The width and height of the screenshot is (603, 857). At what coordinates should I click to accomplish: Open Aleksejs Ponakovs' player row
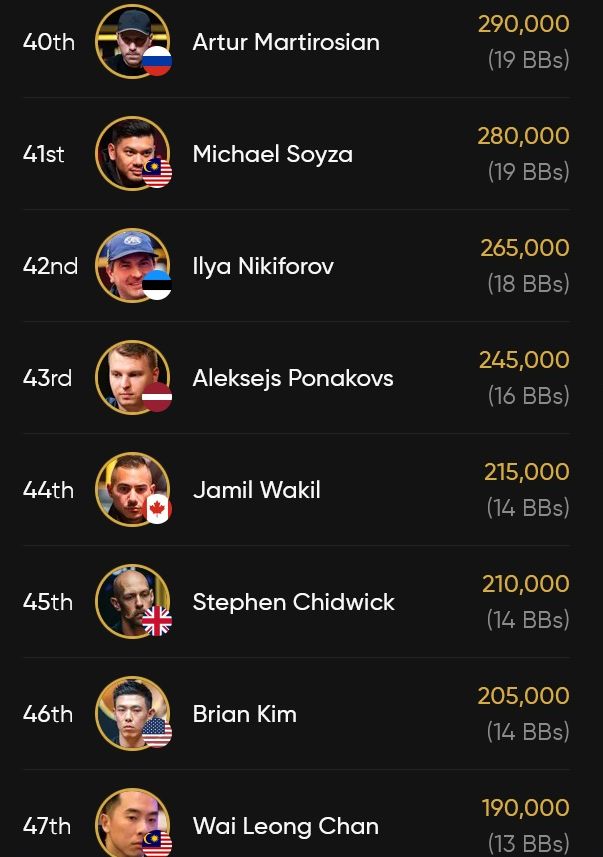click(x=293, y=378)
